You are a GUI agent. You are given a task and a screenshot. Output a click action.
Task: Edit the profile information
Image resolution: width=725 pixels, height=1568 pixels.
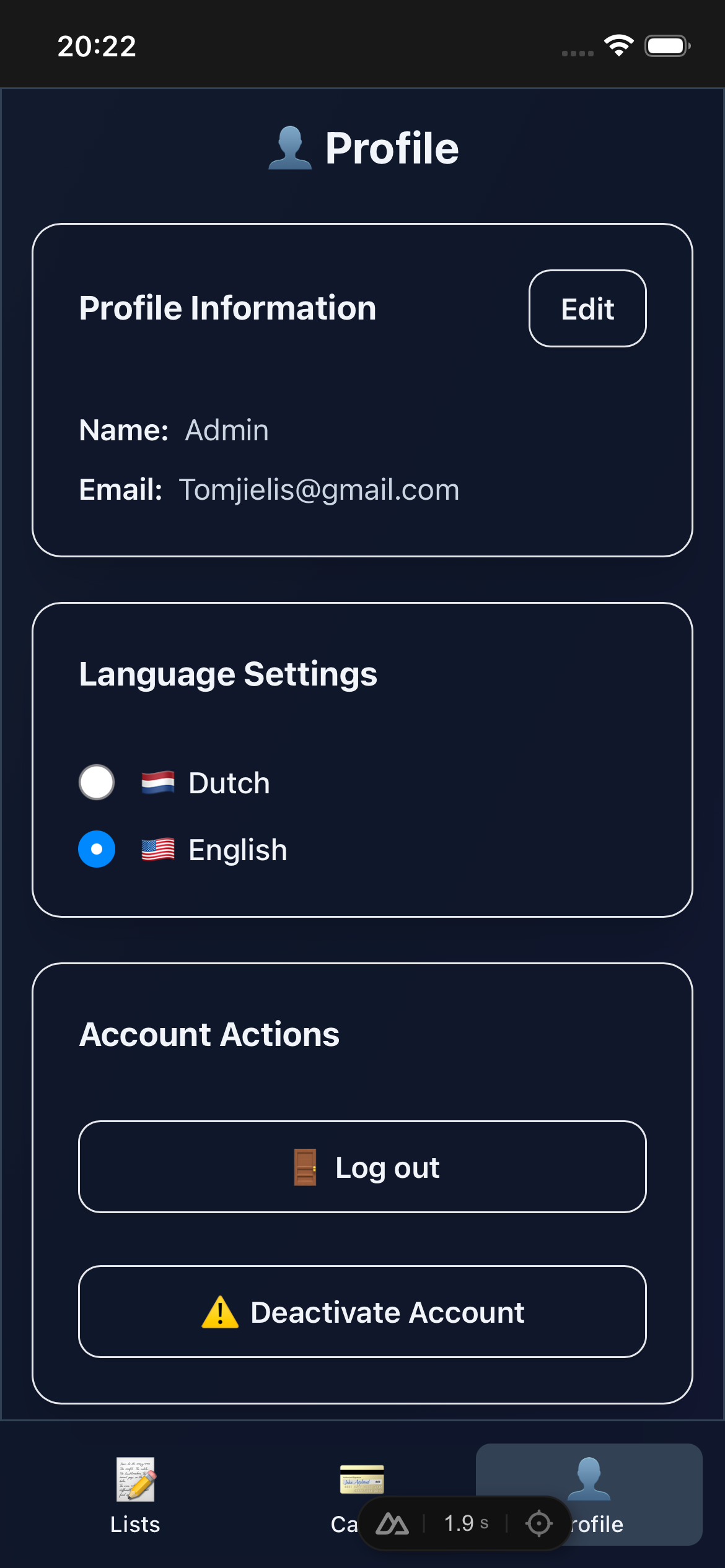tap(587, 308)
